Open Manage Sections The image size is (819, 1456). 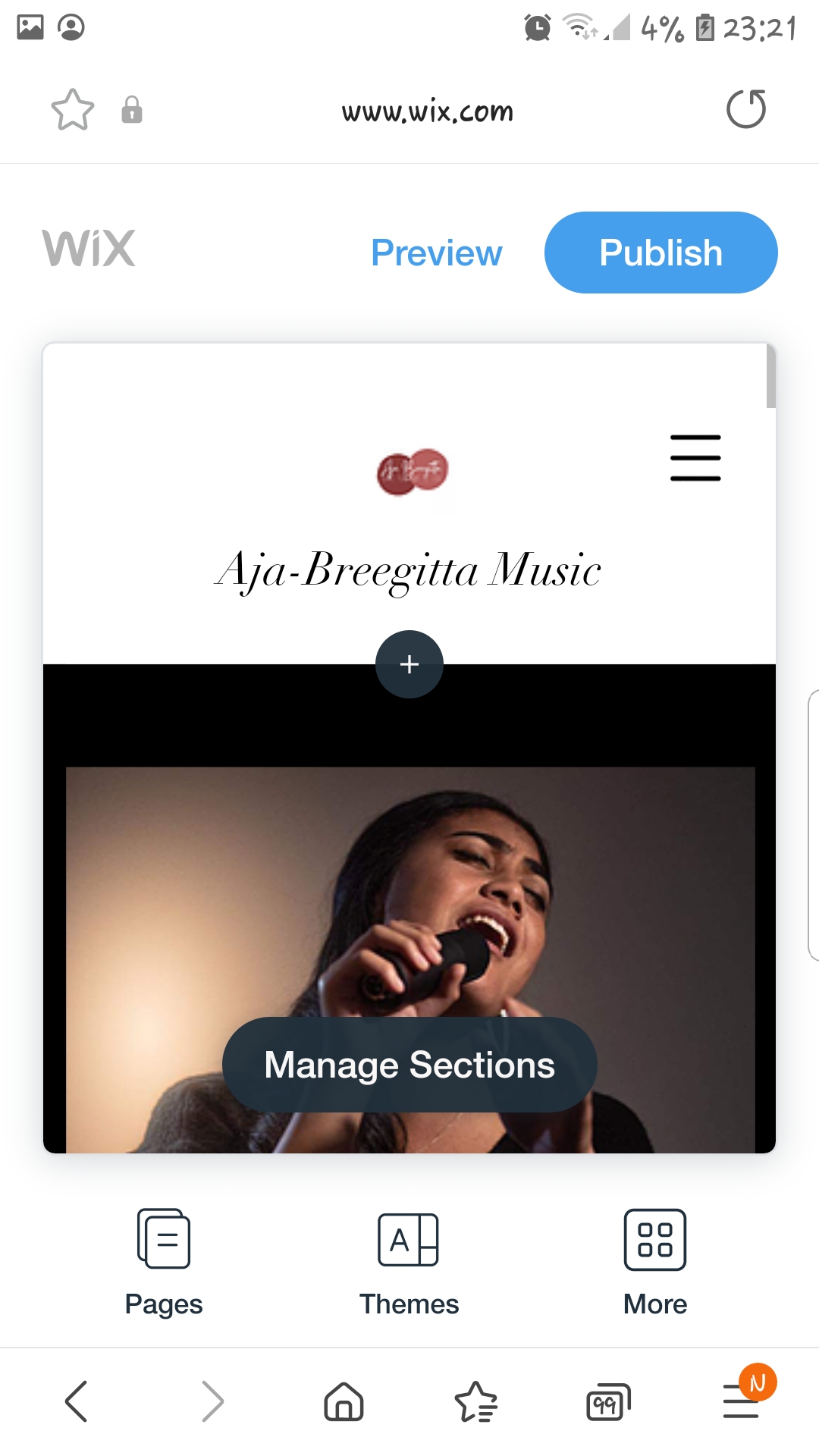[409, 1065]
